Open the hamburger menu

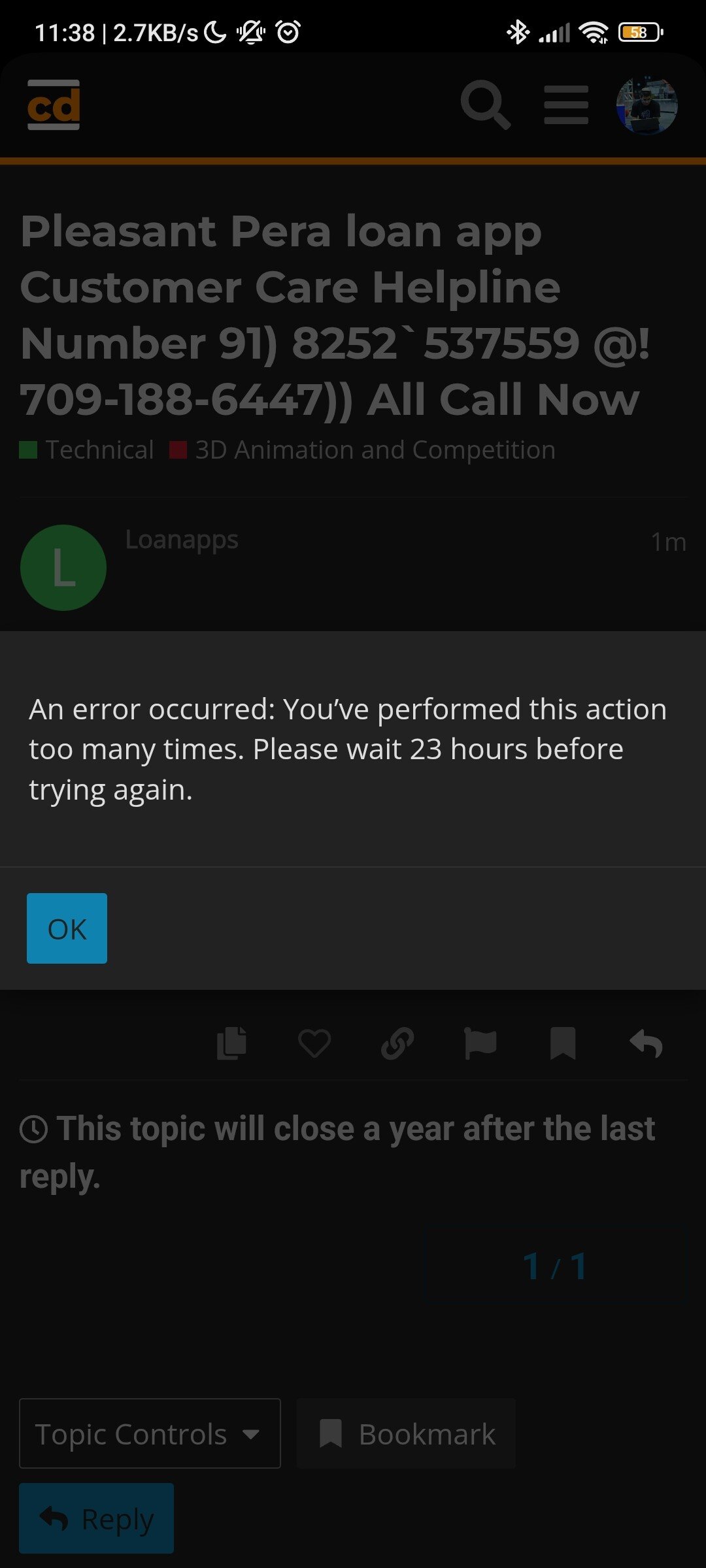(x=566, y=105)
